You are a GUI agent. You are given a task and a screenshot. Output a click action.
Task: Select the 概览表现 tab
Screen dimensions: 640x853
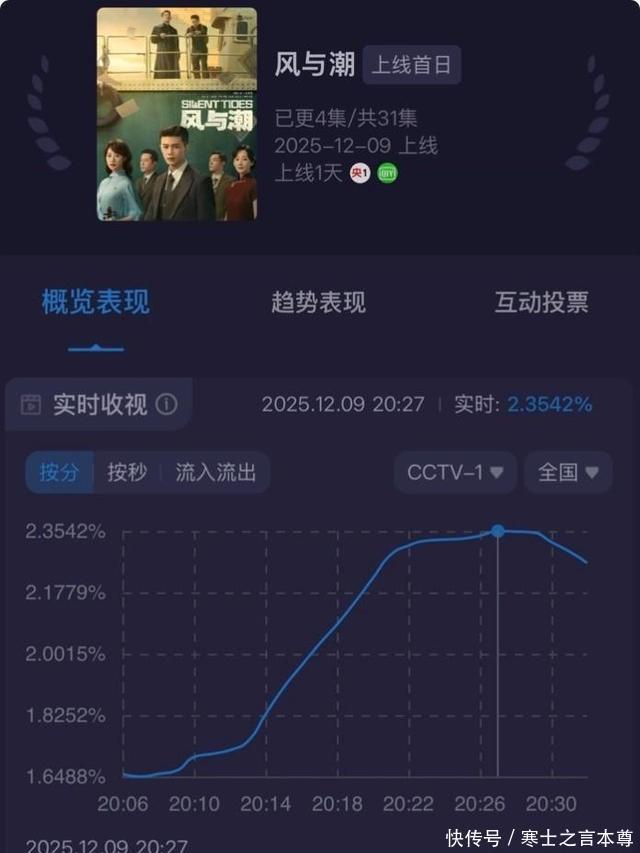click(x=96, y=303)
